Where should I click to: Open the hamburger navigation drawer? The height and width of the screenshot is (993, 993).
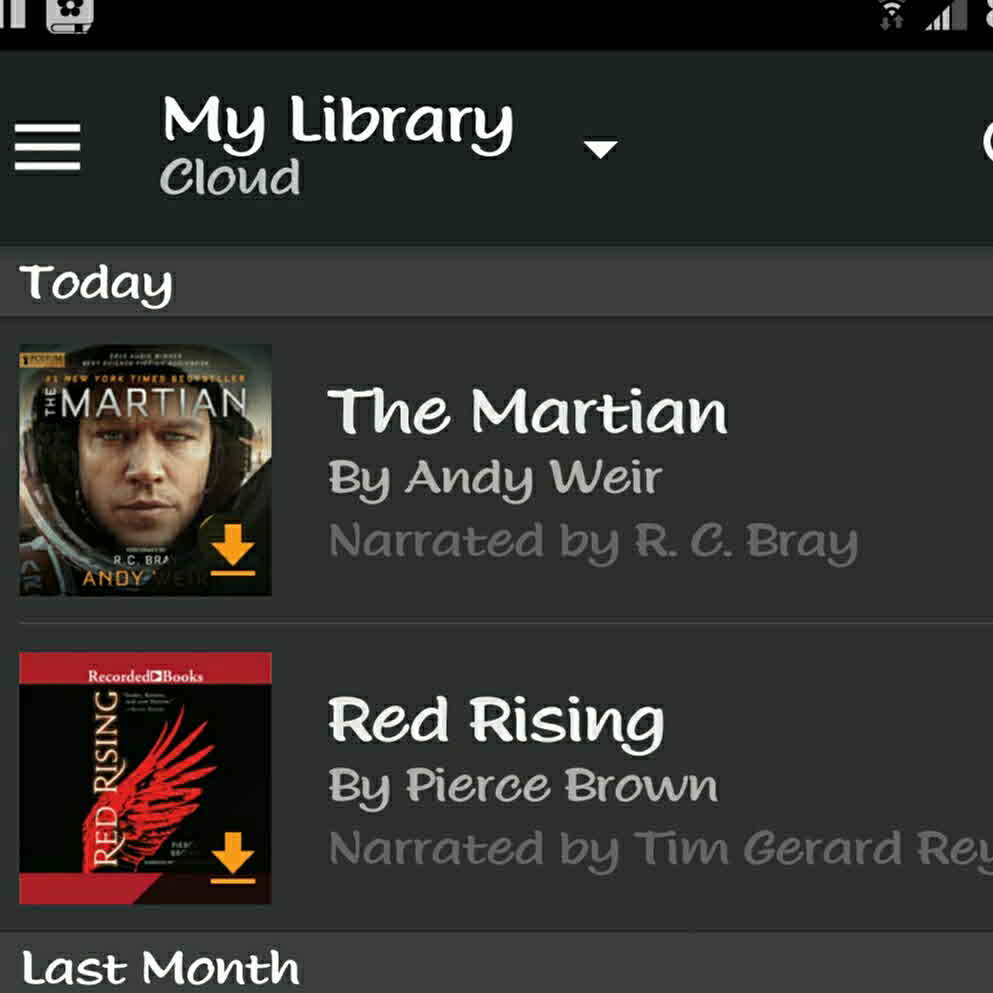[x=47, y=149]
